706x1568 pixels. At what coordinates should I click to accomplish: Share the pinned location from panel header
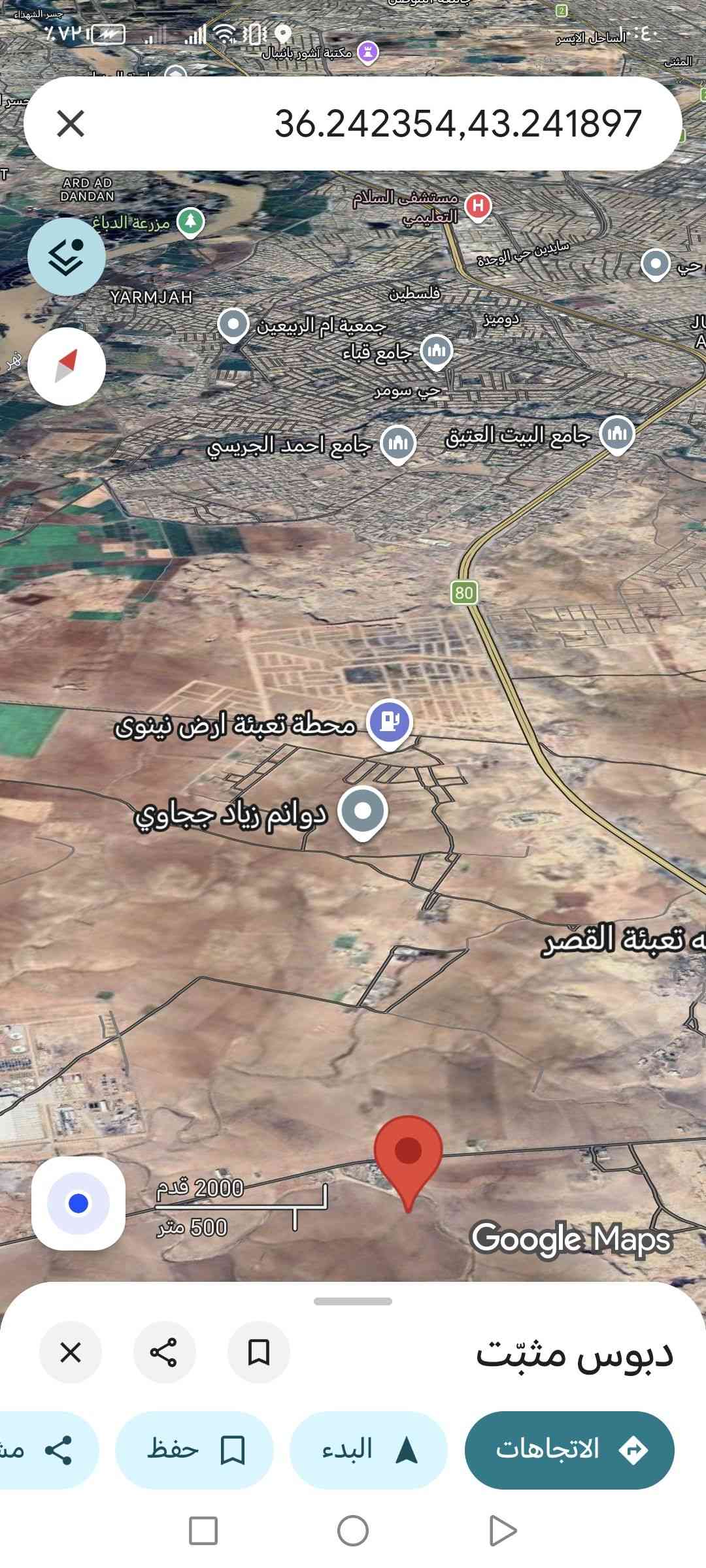[x=164, y=1352]
